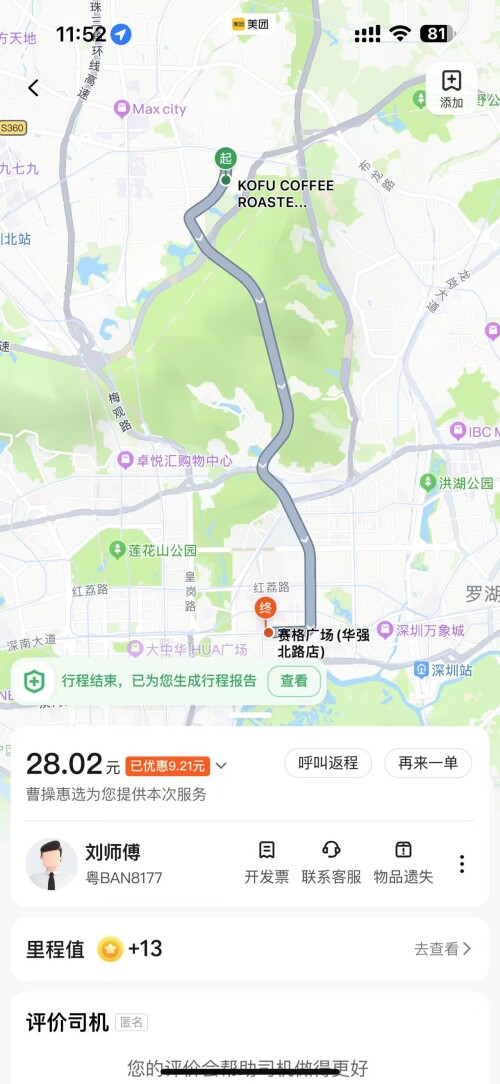Return to Meituan via the 美团 status pill
This screenshot has height=1084, width=500.
(250, 24)
